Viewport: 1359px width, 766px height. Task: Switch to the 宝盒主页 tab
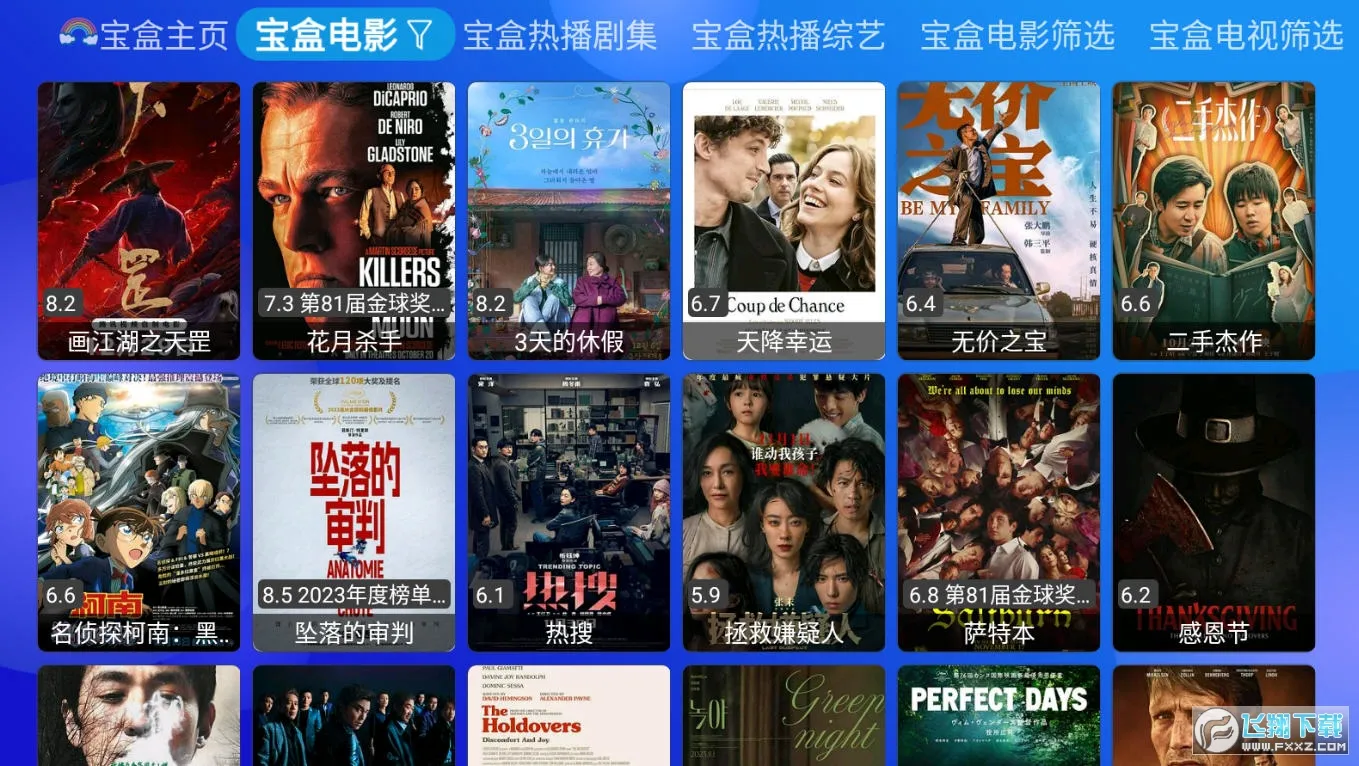(145, 36)
